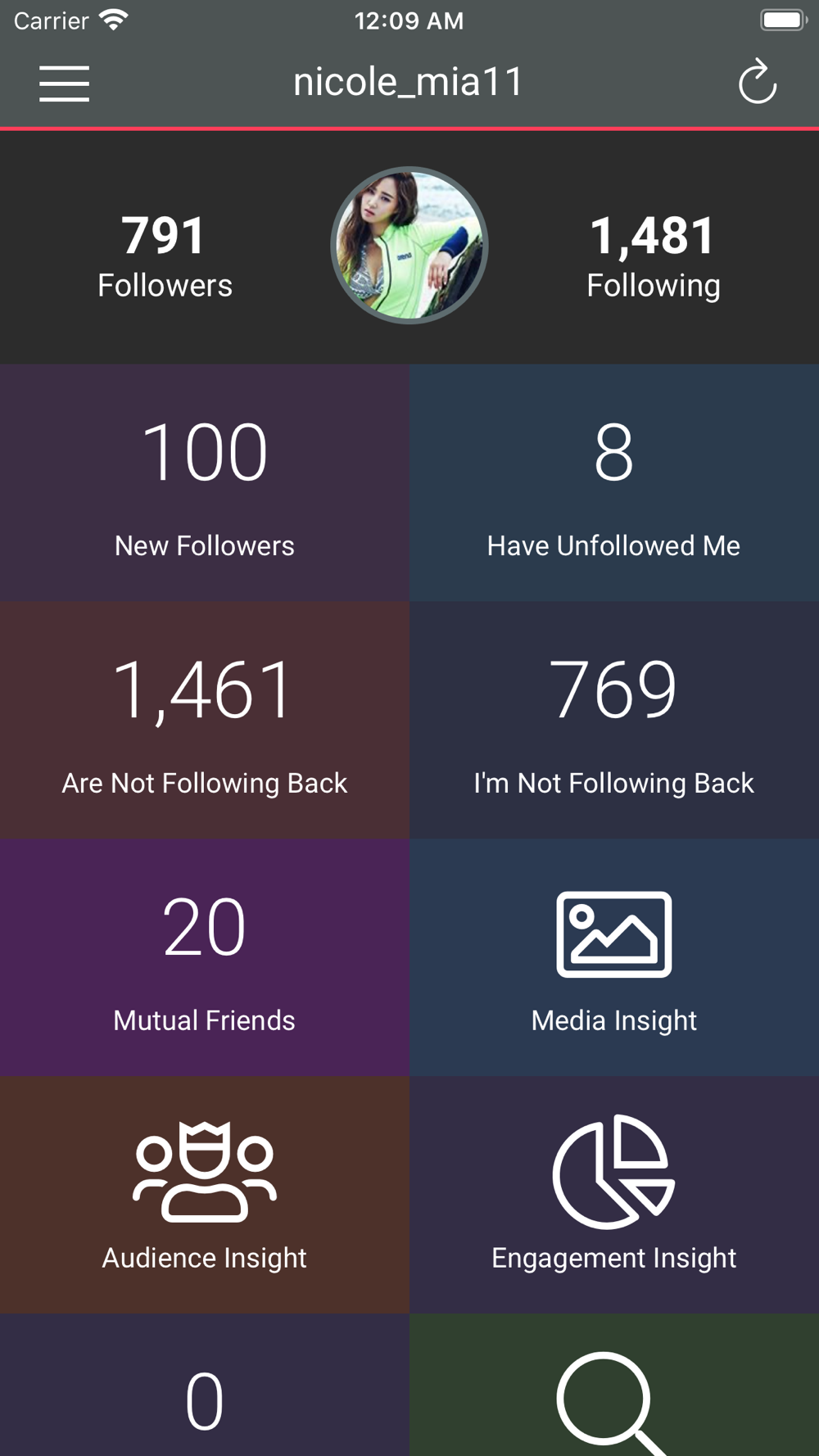Open the tile showing 0
This screenshot has height=1456, width=819.
click(205, 1386)
